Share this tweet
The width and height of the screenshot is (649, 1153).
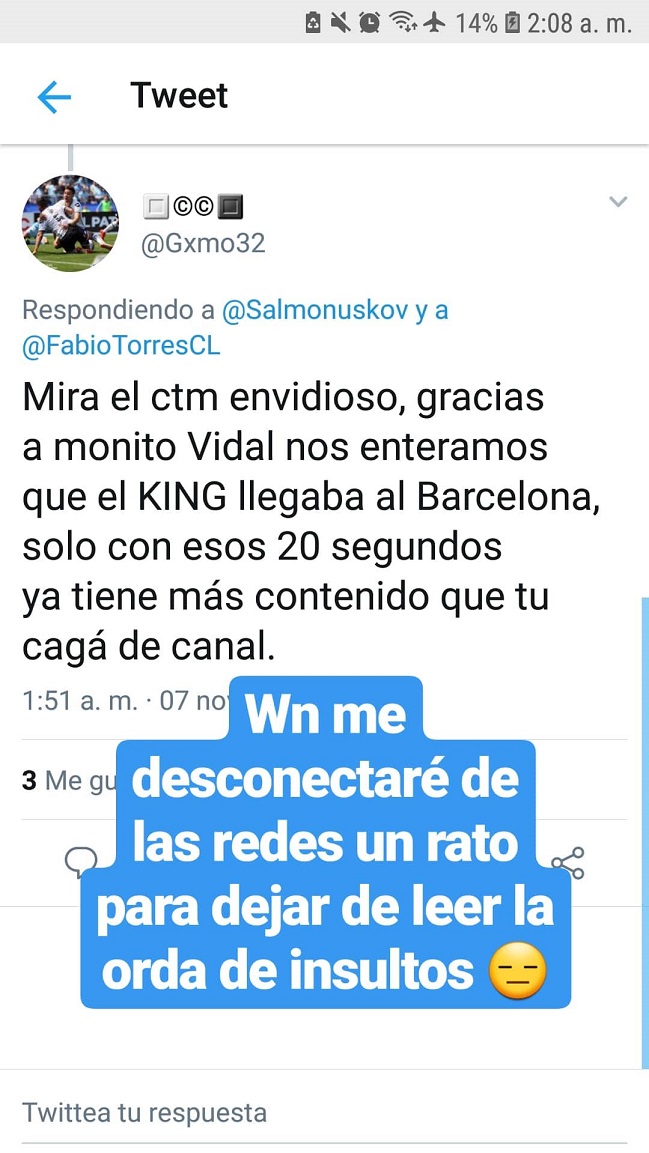568,863
